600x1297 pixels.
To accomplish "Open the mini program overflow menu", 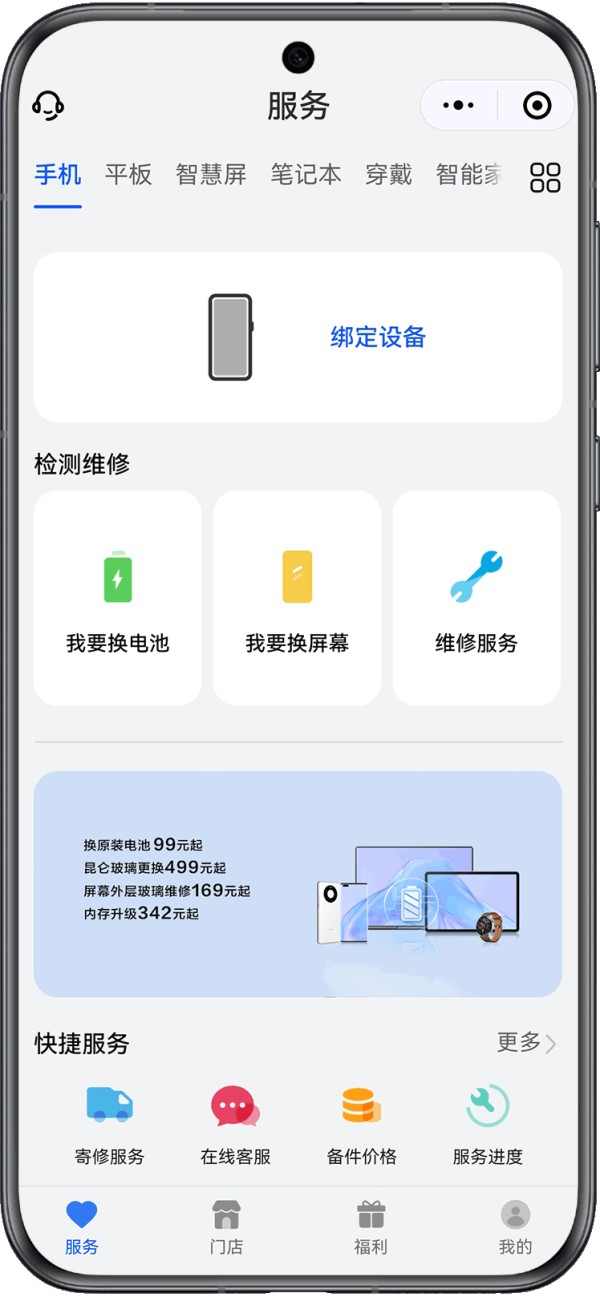I will (458, 105).
